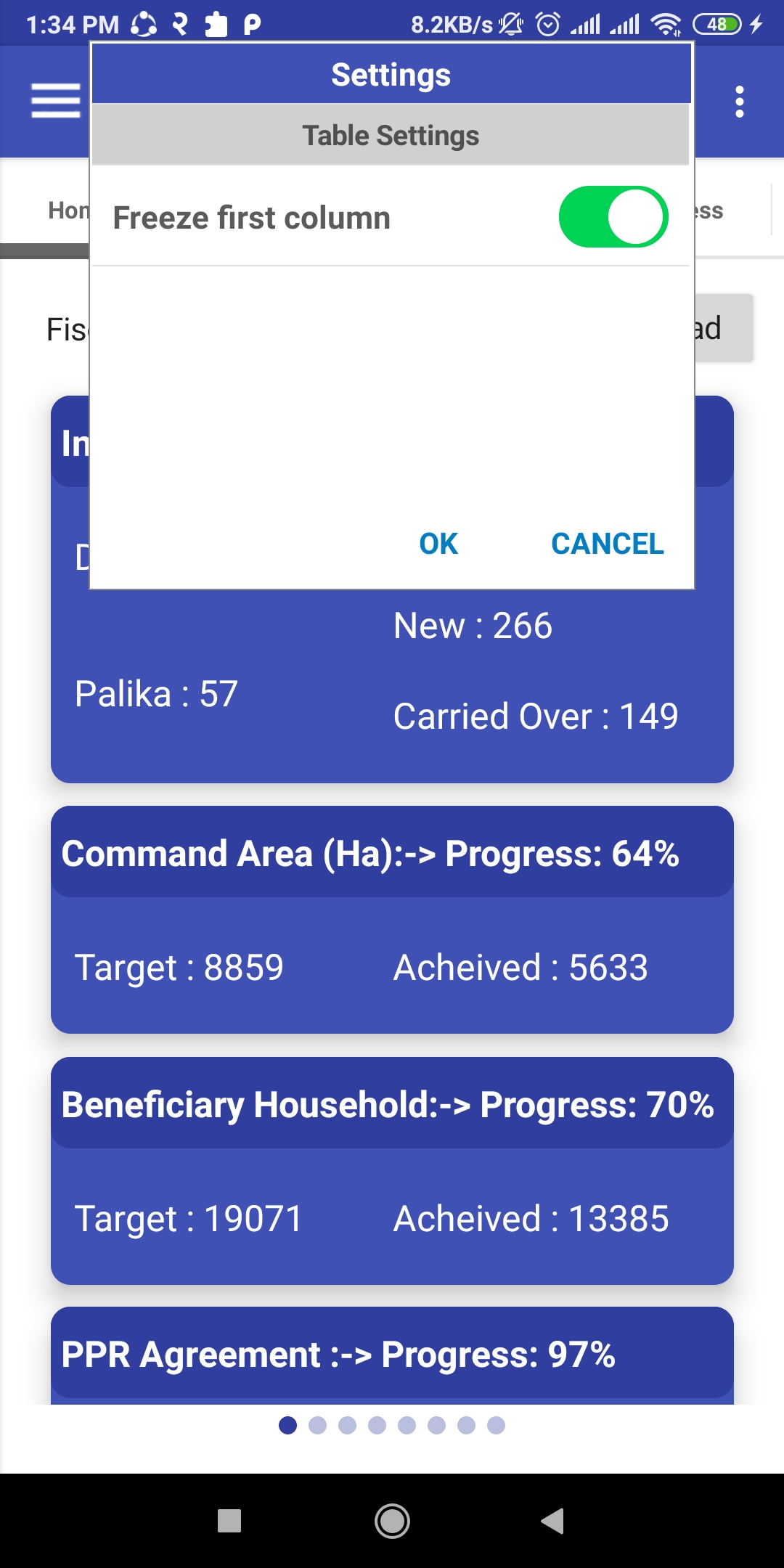Viewport: 784px width, 1568px height.
Task: Cancel the Settings dialog
Action: 607,544
